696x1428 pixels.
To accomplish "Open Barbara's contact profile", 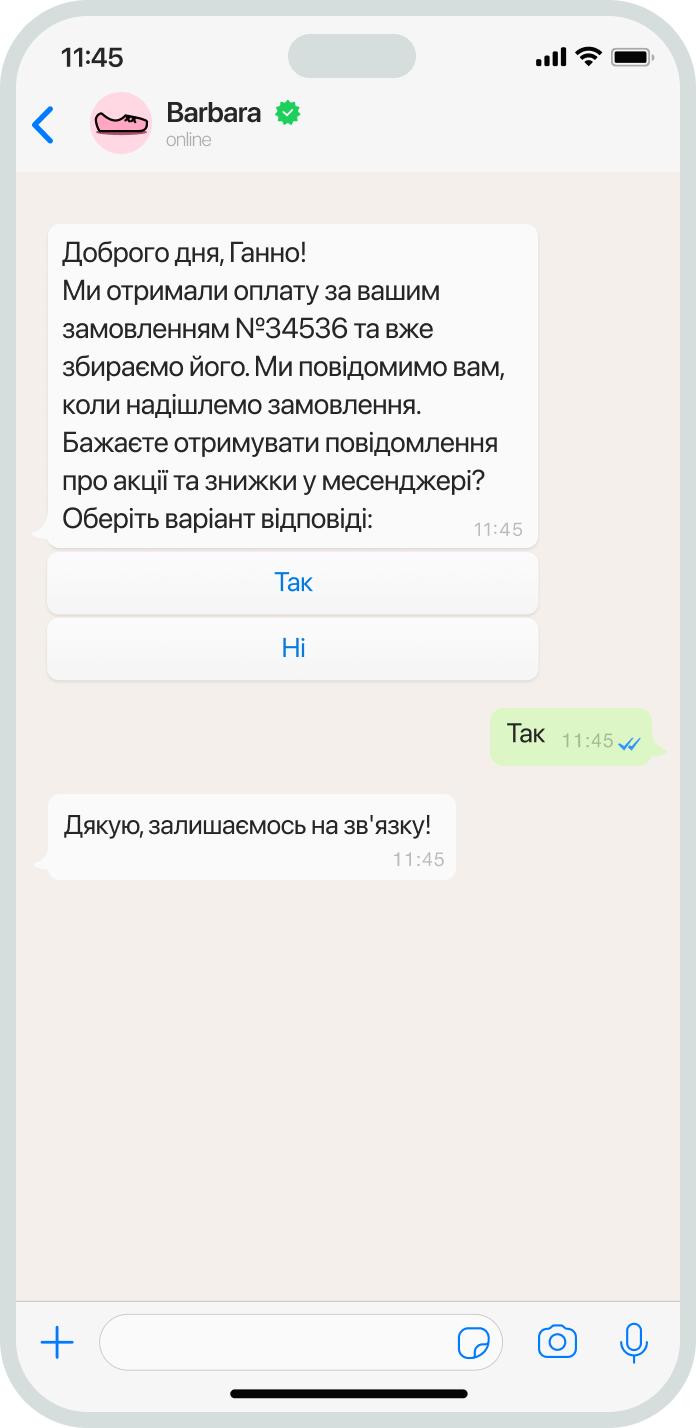I will (x=213, y=124).
